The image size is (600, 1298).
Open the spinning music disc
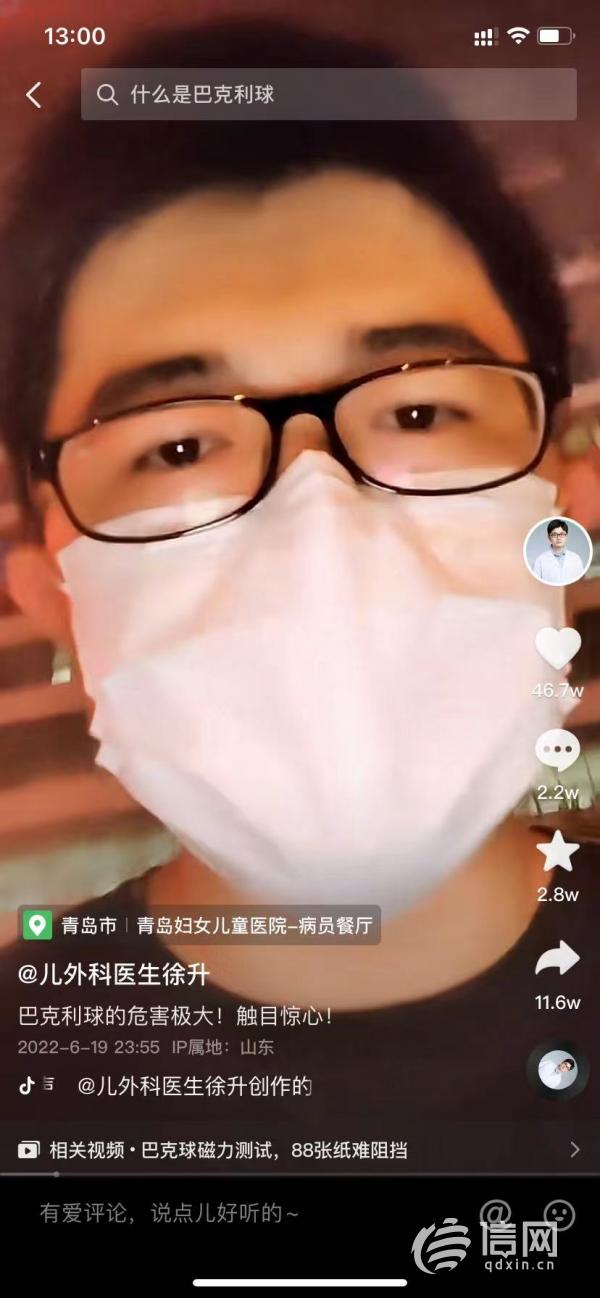pos(557,1069)
